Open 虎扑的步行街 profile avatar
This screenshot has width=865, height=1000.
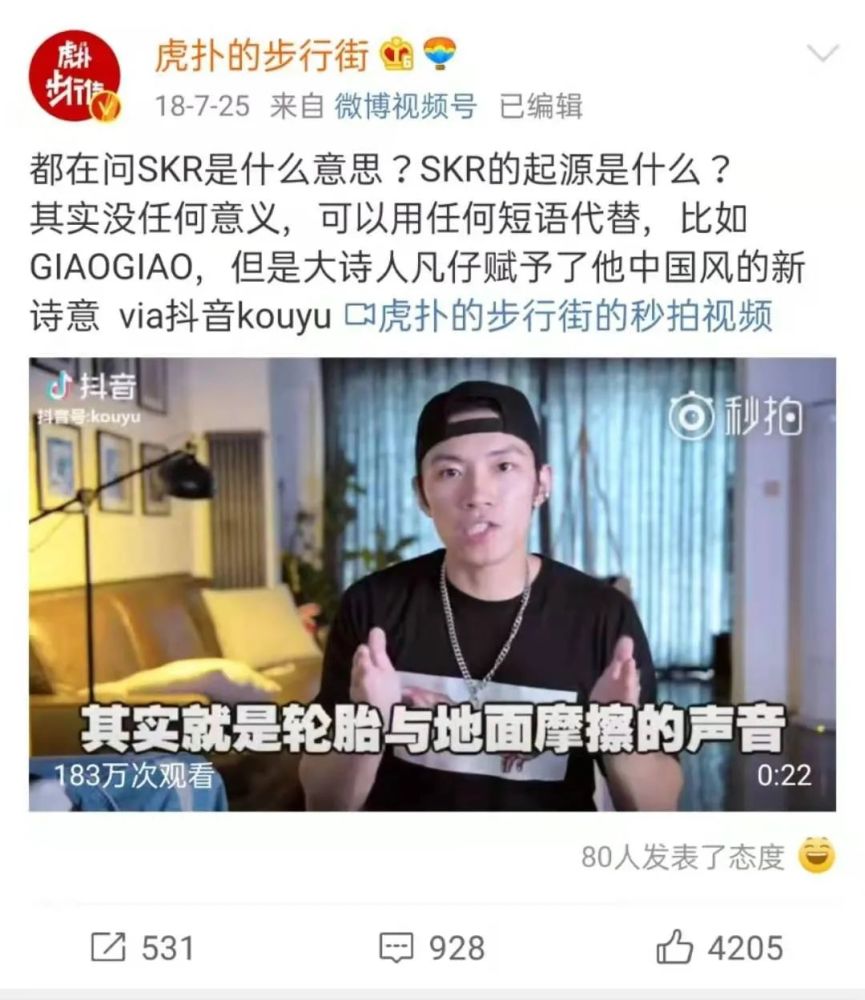click(74, 76)
